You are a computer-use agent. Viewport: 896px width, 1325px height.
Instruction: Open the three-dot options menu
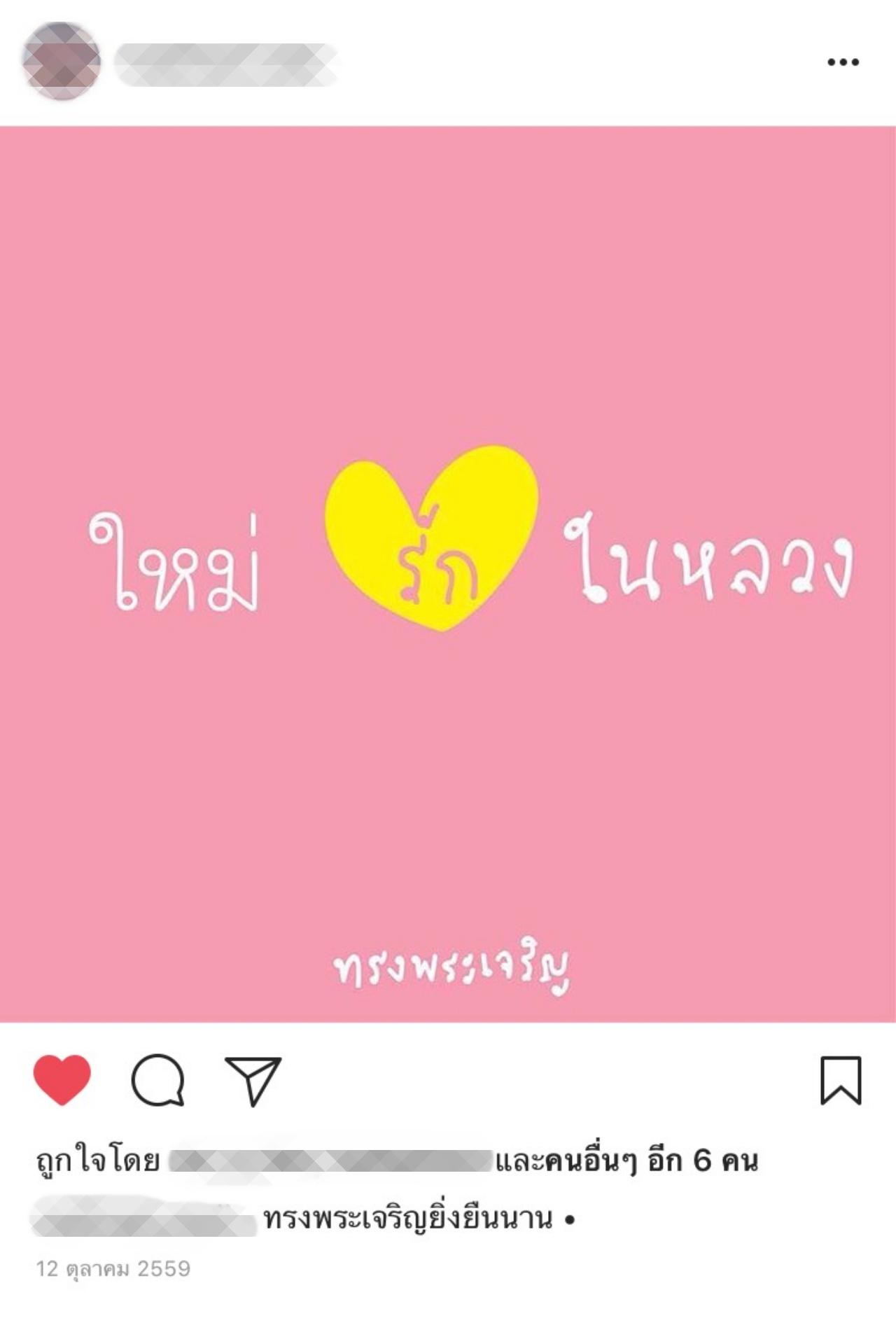click(x=843, y=62)
